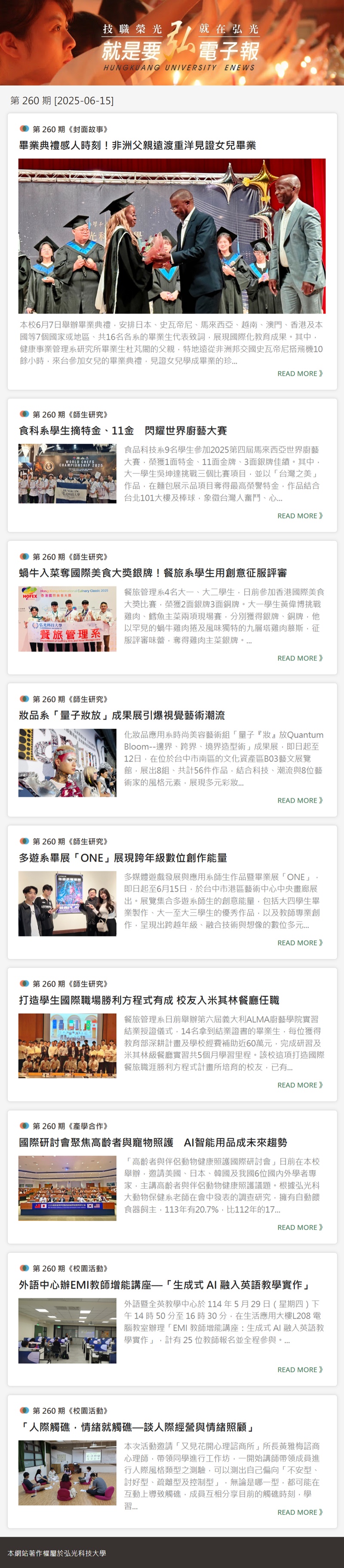Read more about 多遊系 ONE graduation exhibition
This screenshot has width=344, height=1568.
300,943
